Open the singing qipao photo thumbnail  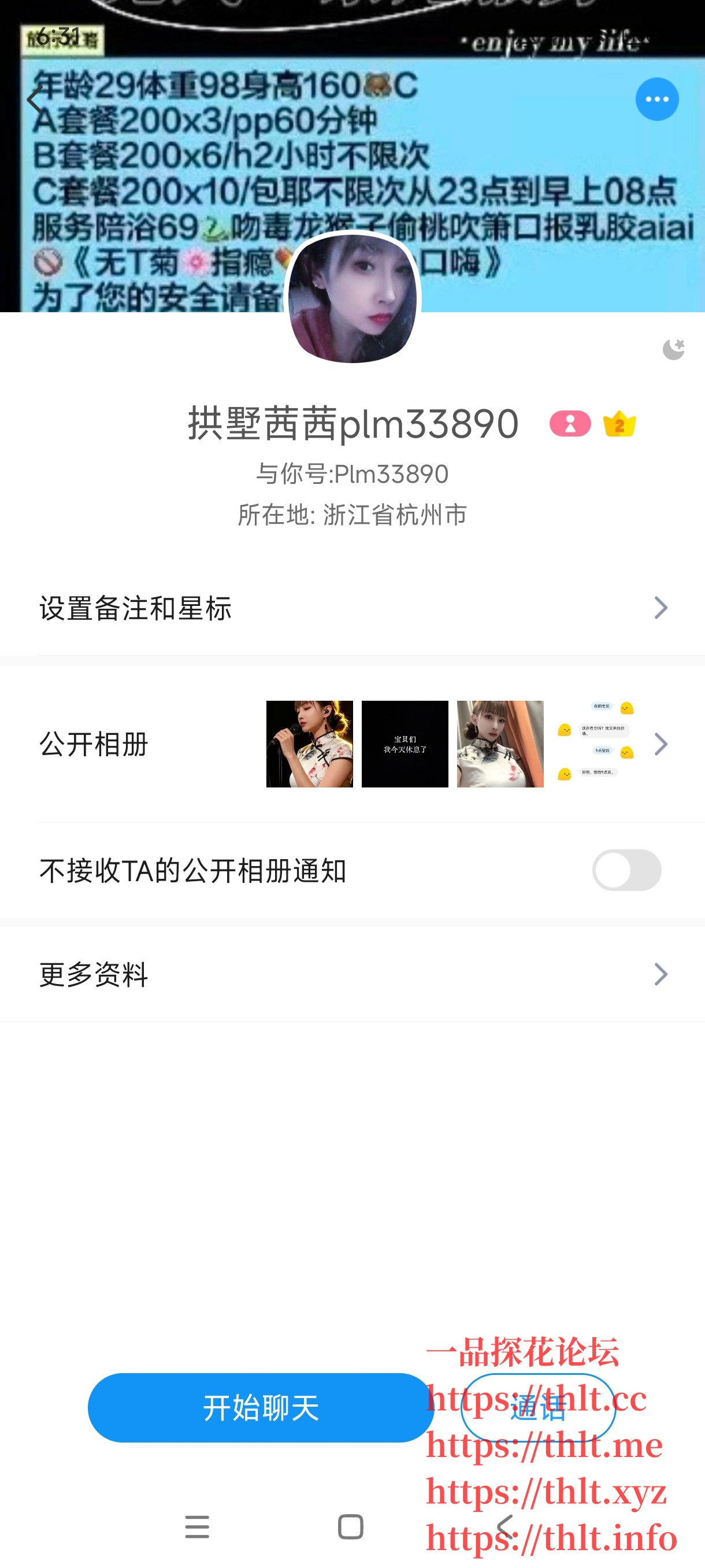pyautogui.click(x=309, y=744)
